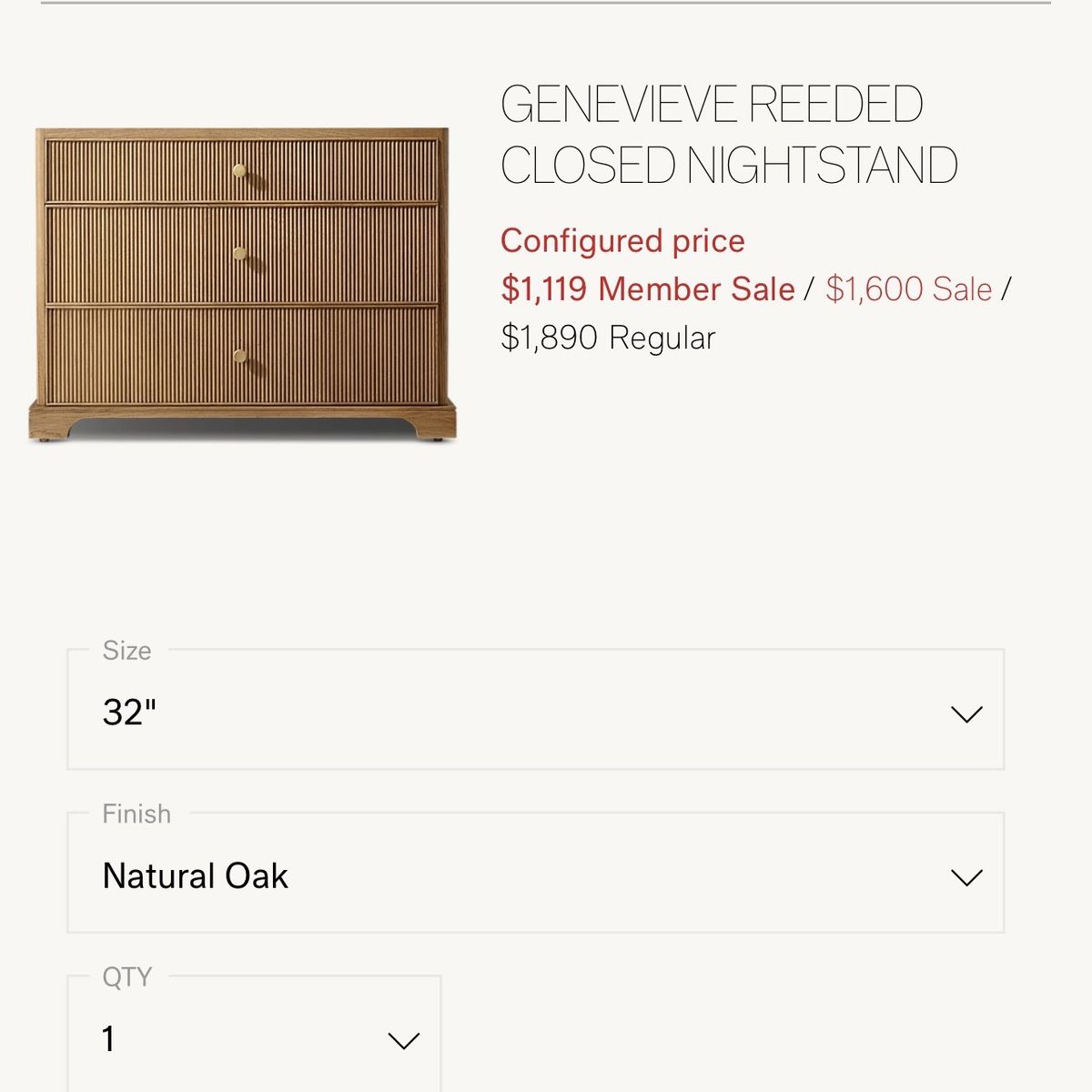Open the Size dropdown showing 32"
Viewport: 1092px width, 1092px height.
(x=535, y=713)
